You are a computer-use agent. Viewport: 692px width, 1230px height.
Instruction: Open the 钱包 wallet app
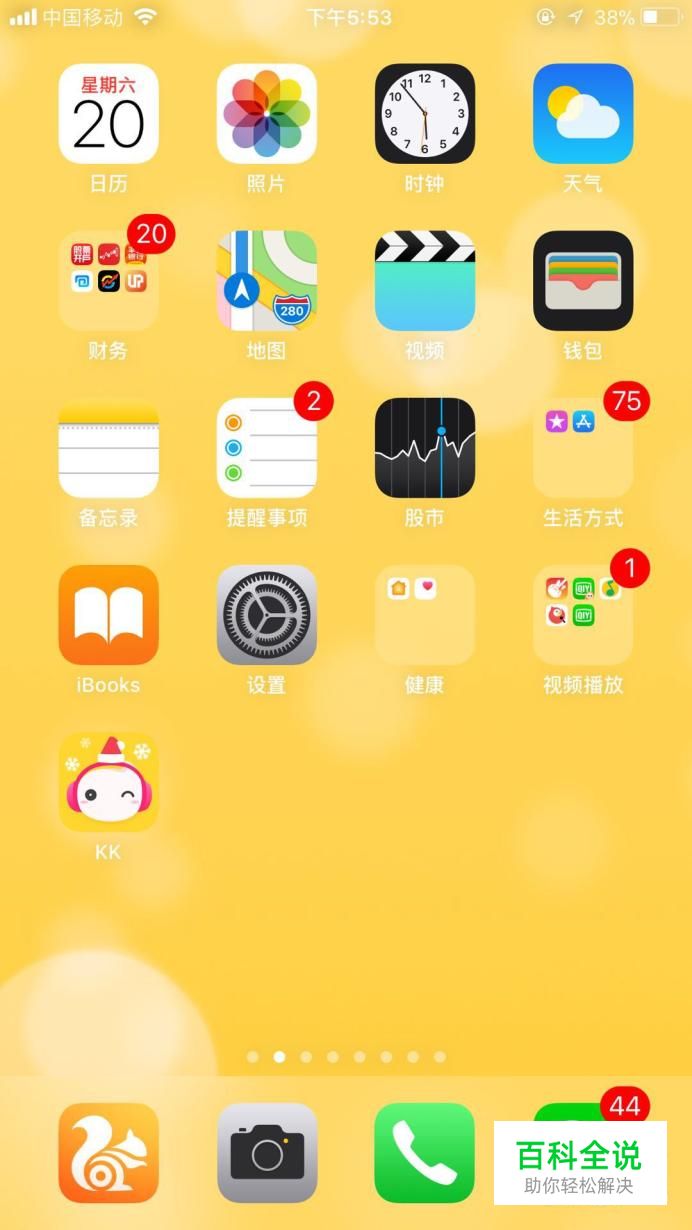582,281
